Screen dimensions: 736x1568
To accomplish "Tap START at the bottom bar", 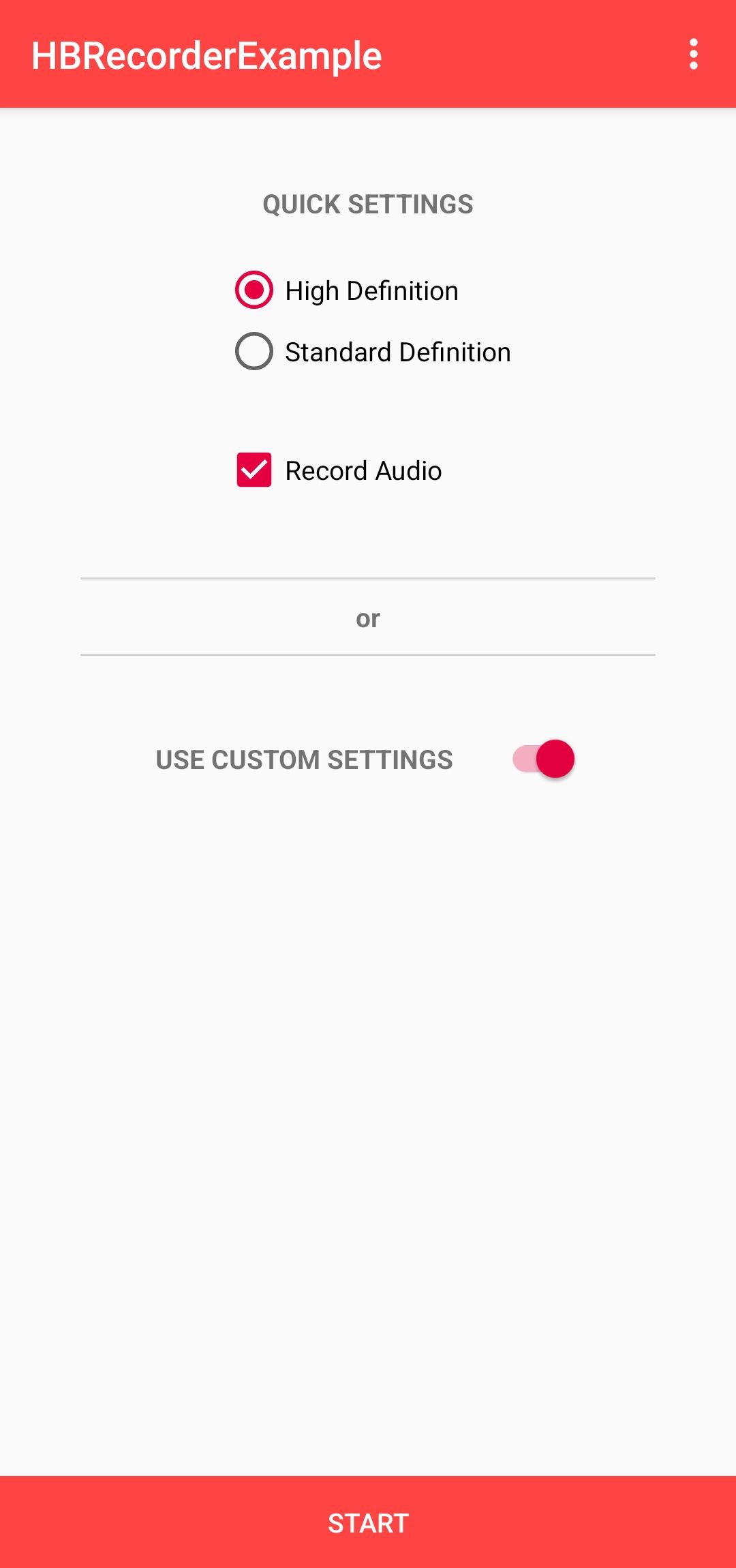I will tap(368, 1523).
